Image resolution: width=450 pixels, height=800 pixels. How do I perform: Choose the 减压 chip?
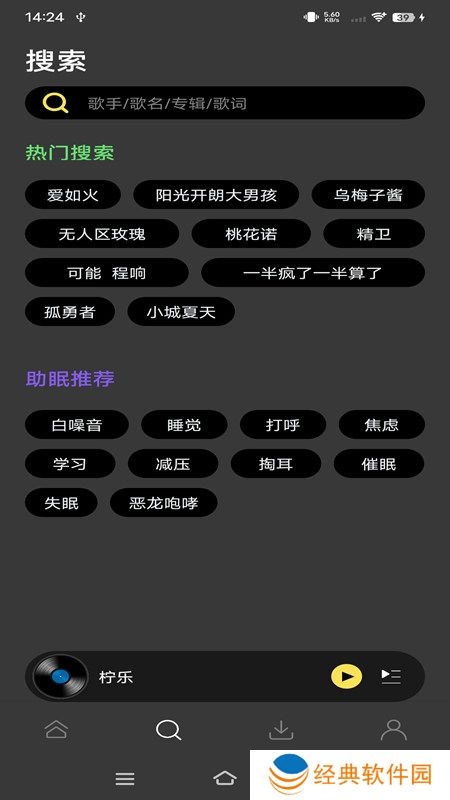point(173,464)
